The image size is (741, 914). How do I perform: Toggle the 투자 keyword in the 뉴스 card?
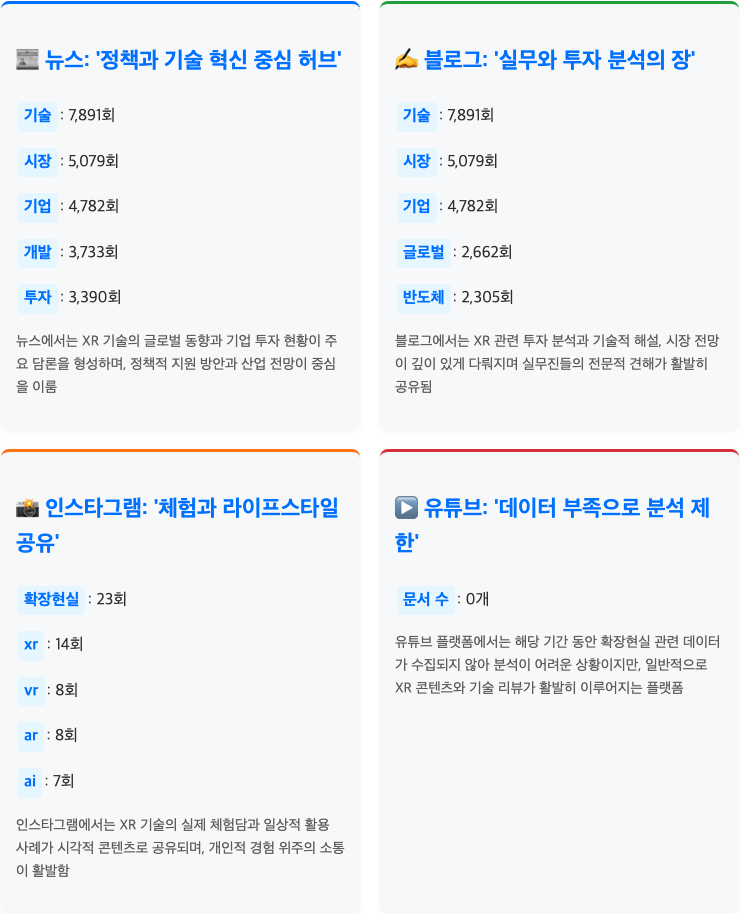coord(38,297)
